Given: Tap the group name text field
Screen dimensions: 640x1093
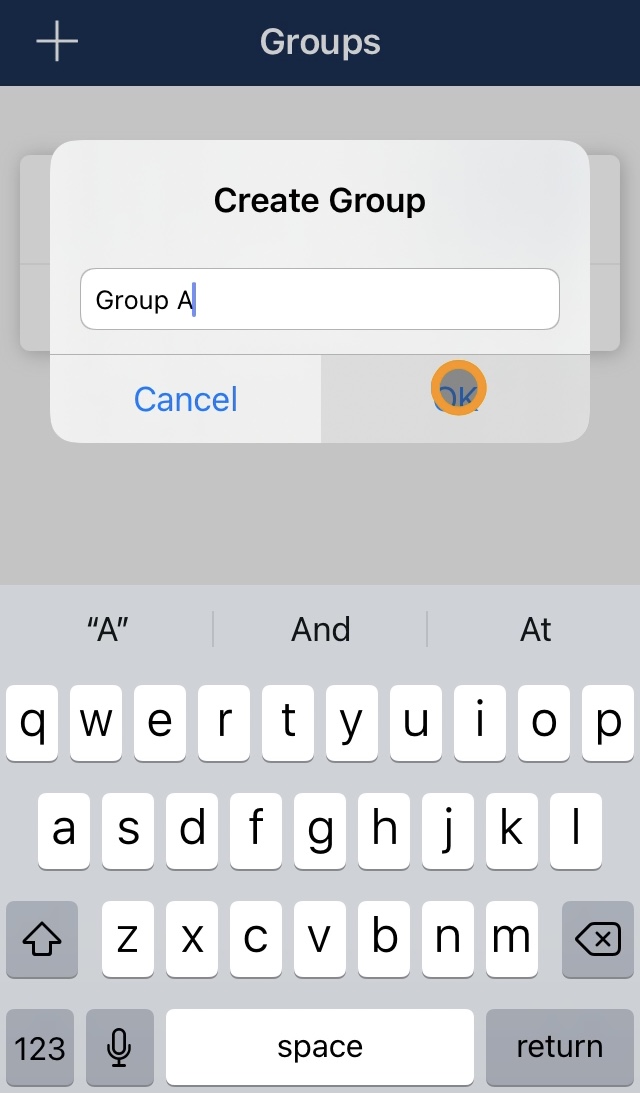Looking at the screenshot, I should [320, 299].
